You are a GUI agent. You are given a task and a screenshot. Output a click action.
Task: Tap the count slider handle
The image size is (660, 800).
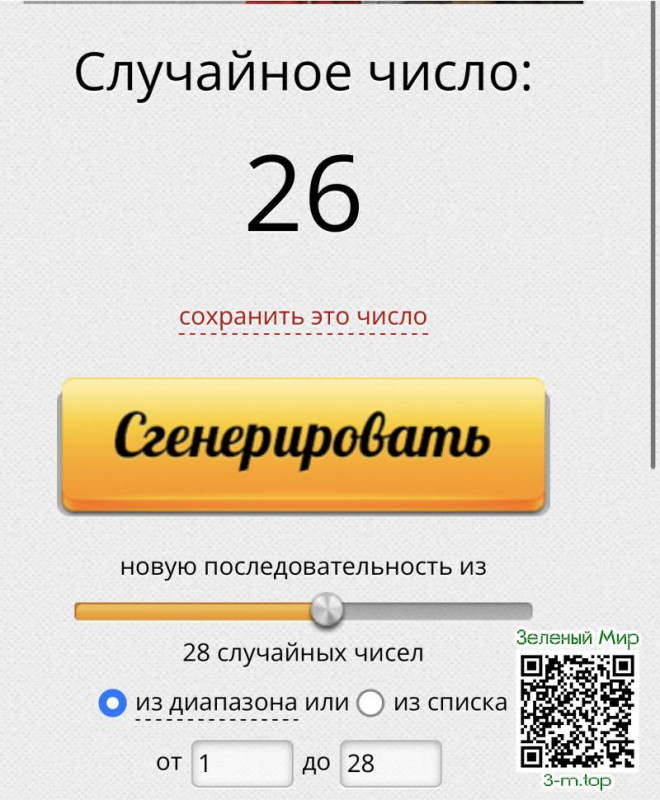click(x=326, y=609)
